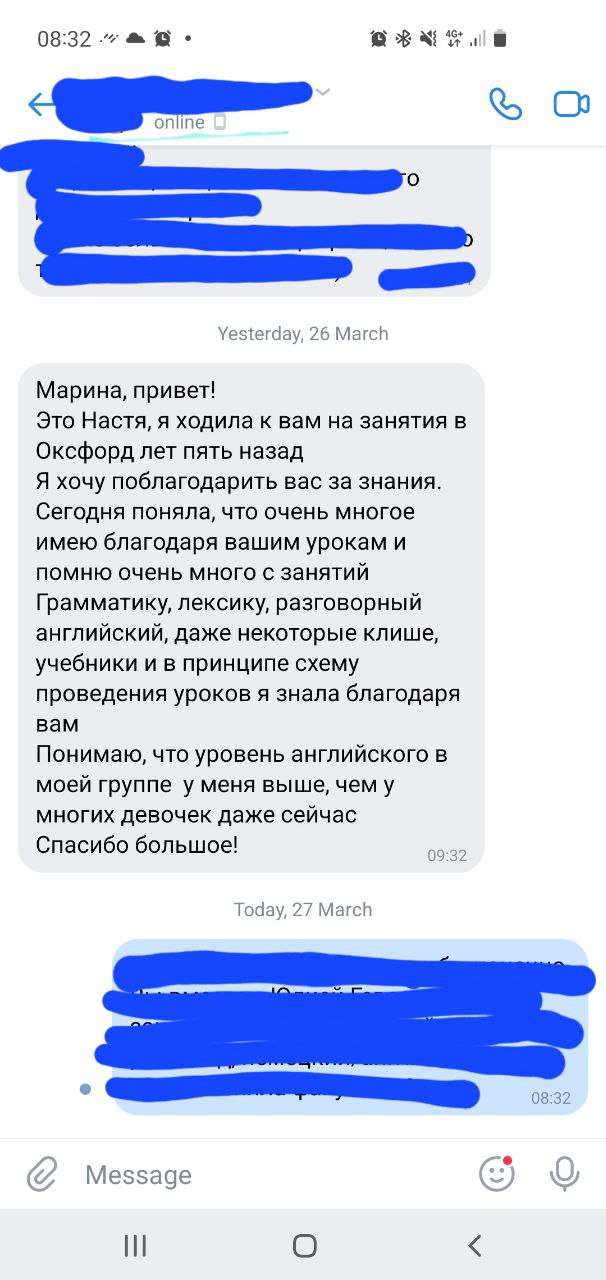Viewport: 606px width, 1280px height.
Task: Record a voice message with the microphone
Action: click(565, 1174)
